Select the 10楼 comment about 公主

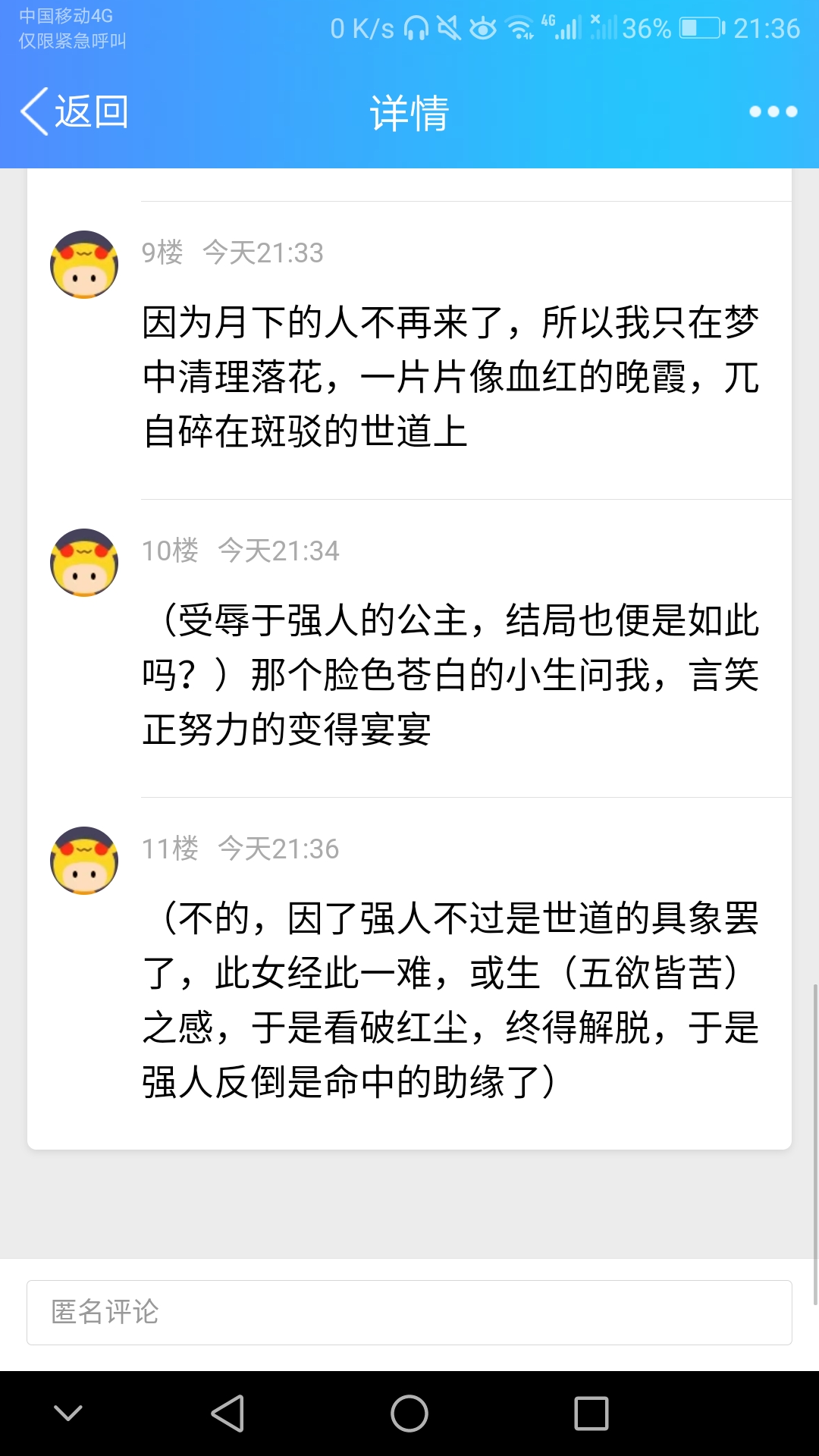click(450, 675)
